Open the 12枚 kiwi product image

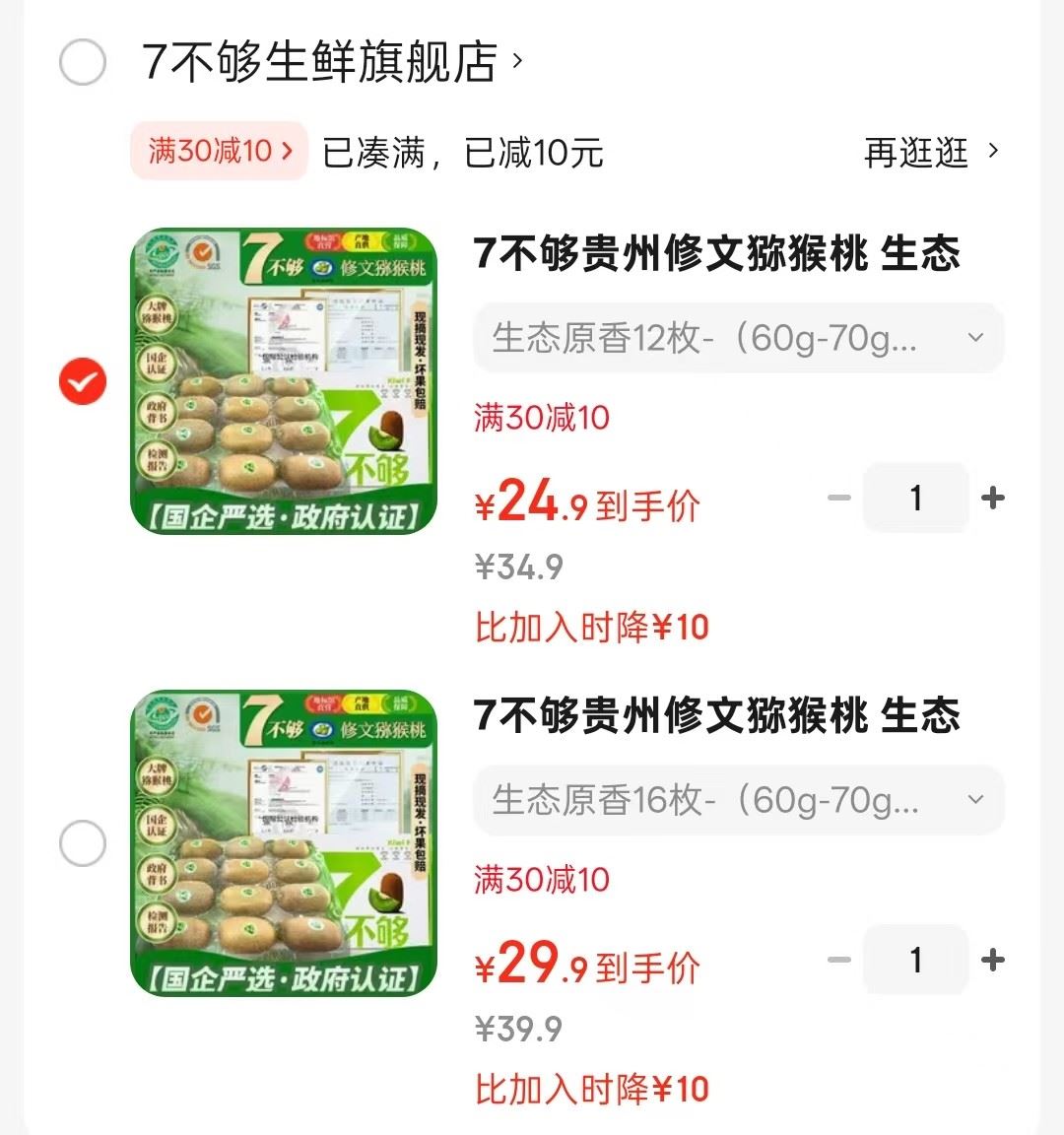pyautogui.click(x=284, y=381)
